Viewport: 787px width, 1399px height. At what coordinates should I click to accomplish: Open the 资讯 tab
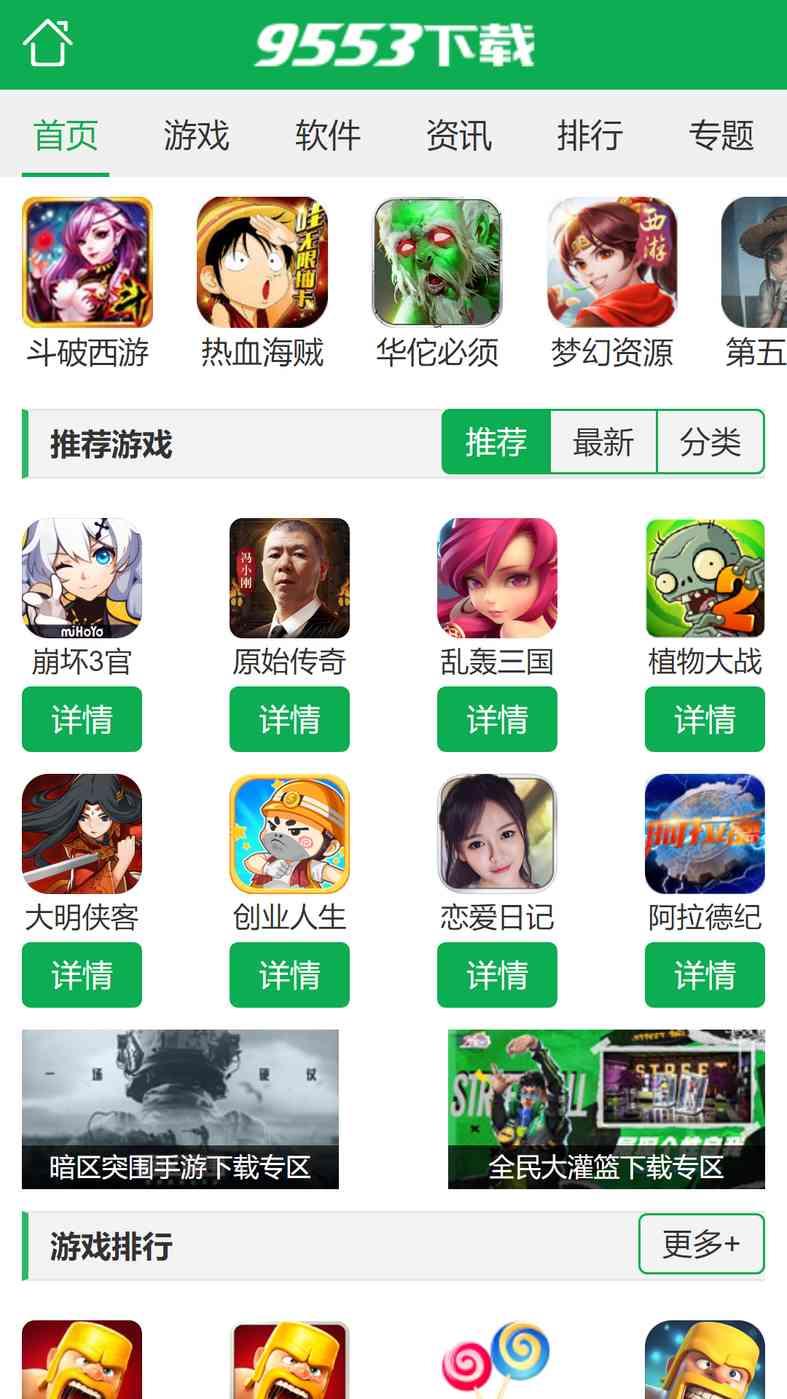(x=458, y=135)
